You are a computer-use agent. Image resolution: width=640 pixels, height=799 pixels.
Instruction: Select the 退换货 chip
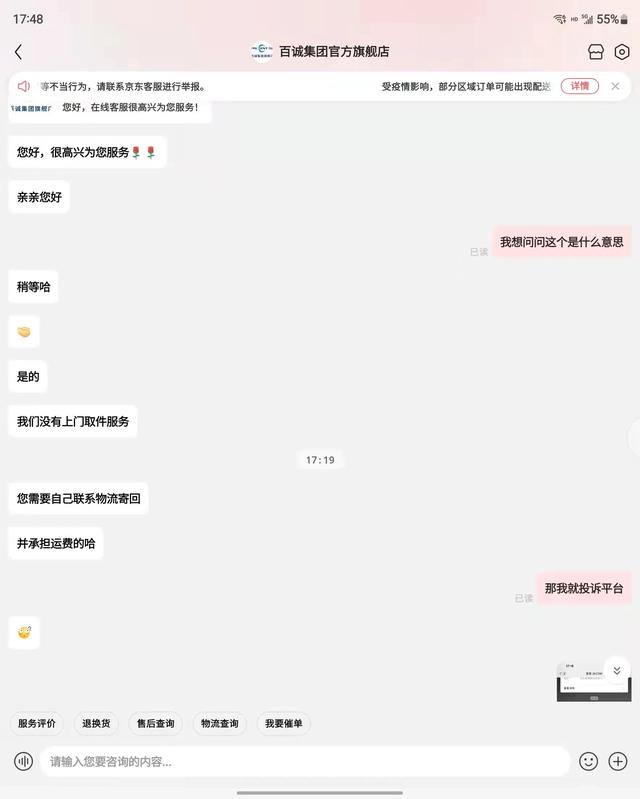[96, 723]
